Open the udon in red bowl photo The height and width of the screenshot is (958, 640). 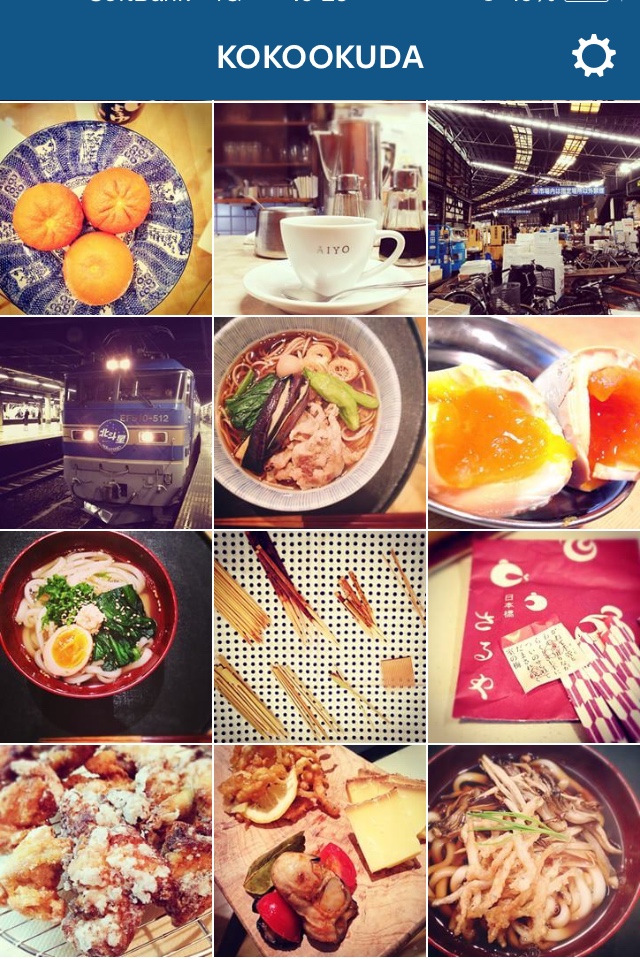105,636
